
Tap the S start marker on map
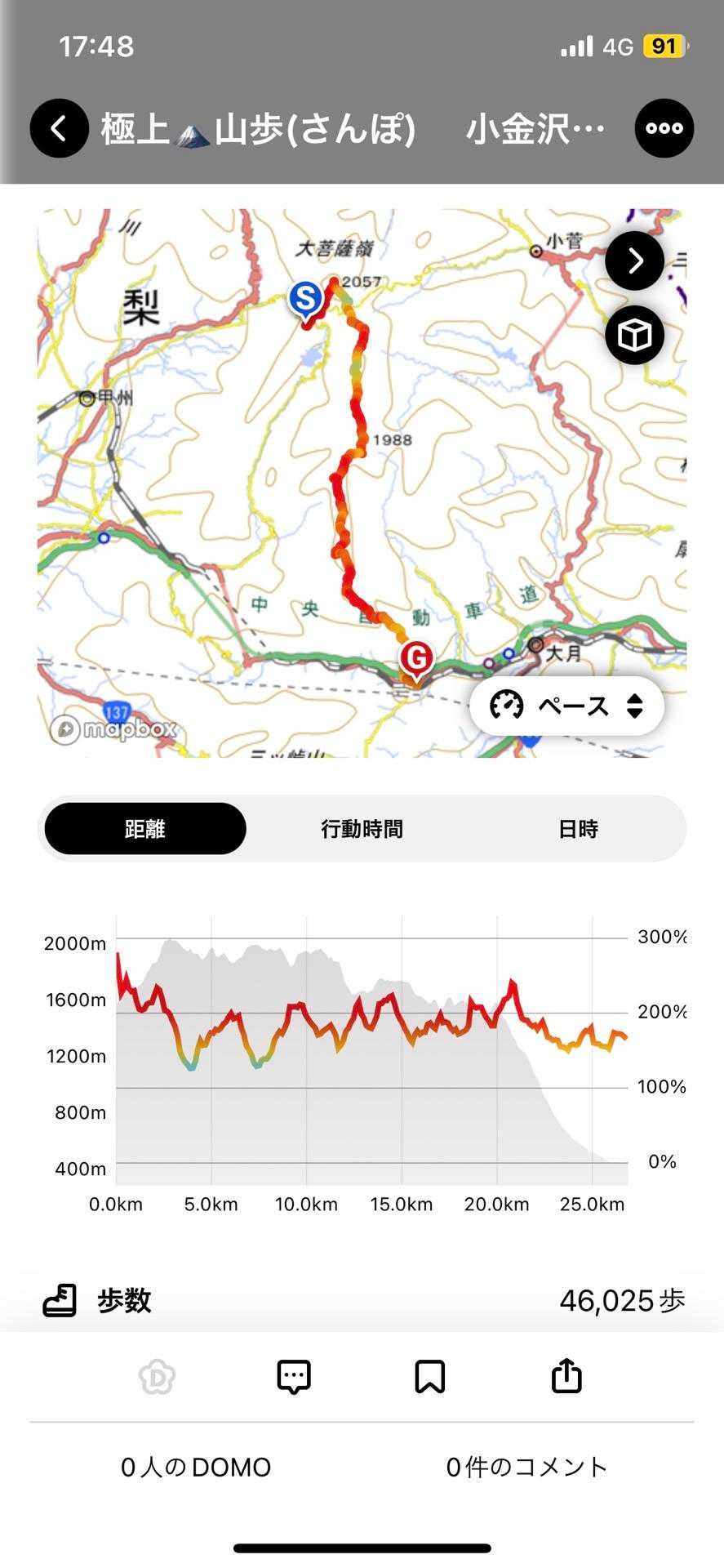click(305, 298)
